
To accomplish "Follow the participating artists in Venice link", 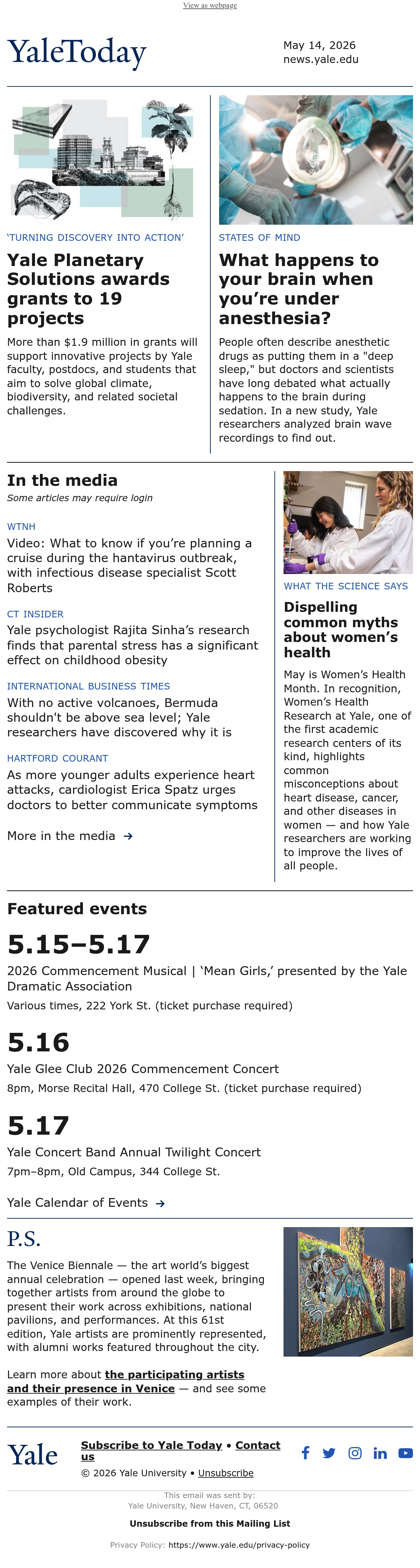I will point(125,1381).
